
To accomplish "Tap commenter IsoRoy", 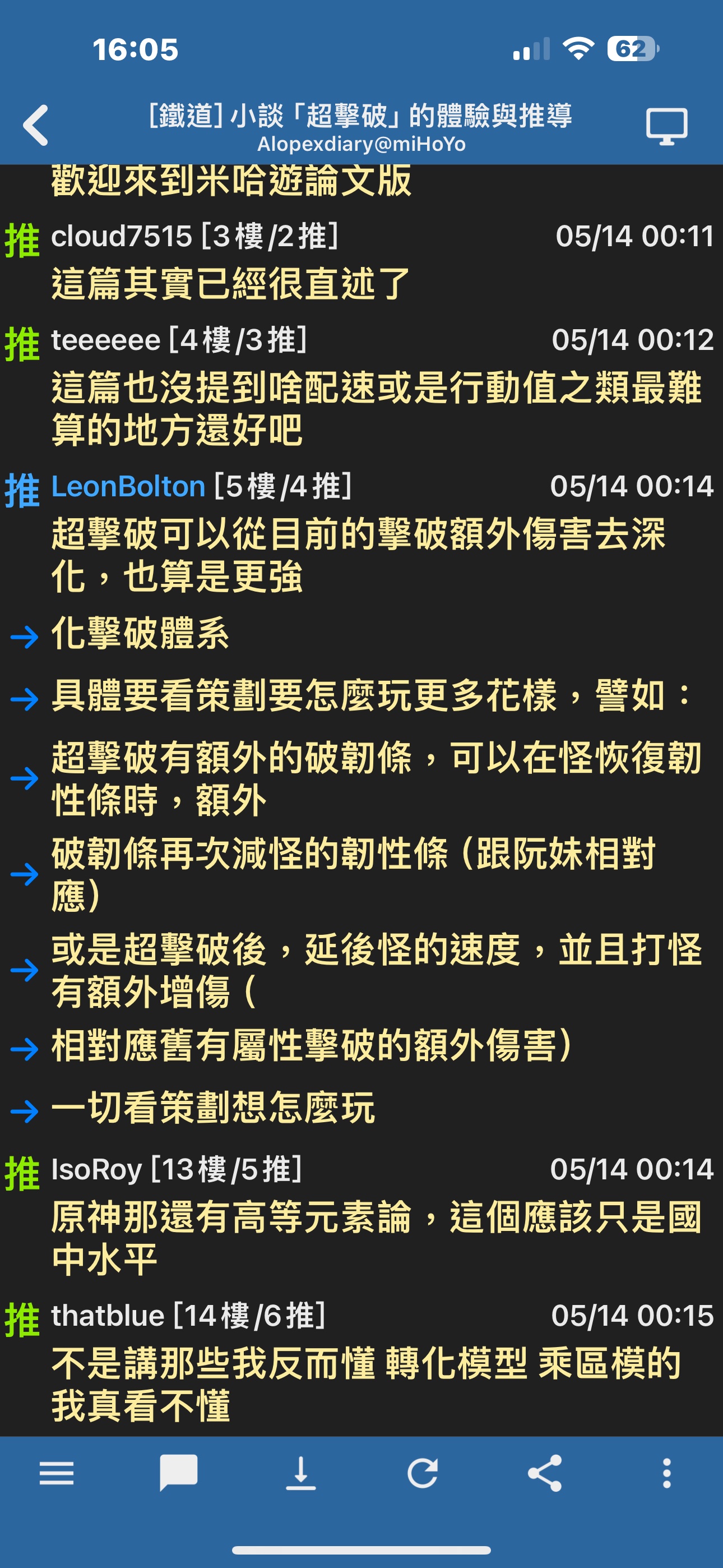I will point(97,1169).
